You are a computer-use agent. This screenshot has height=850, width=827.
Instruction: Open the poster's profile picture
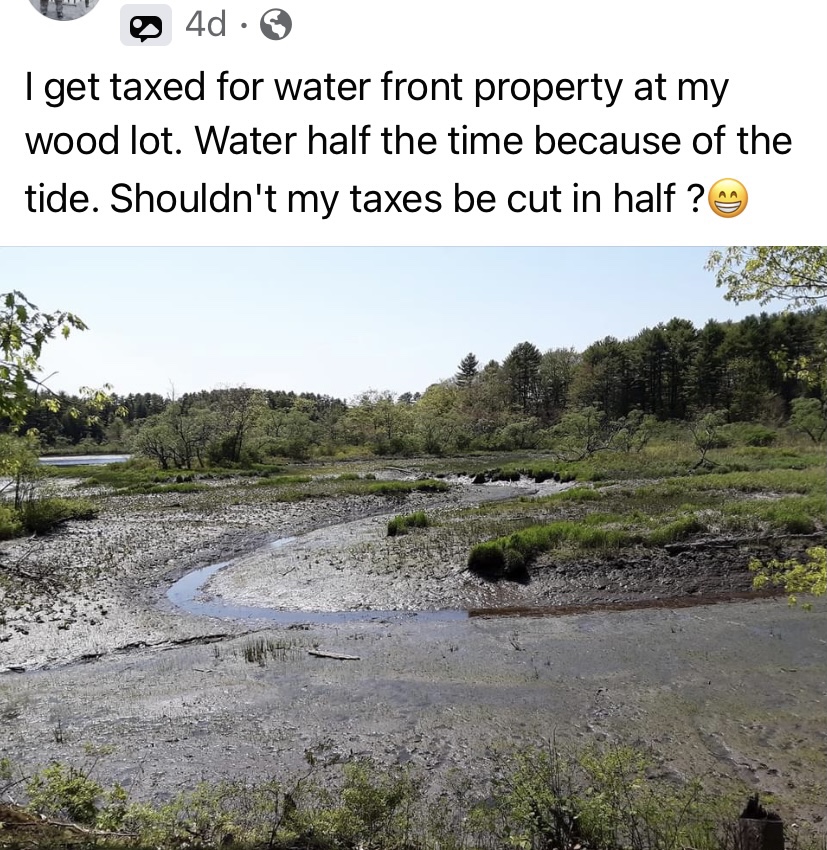tap(64, 8)
